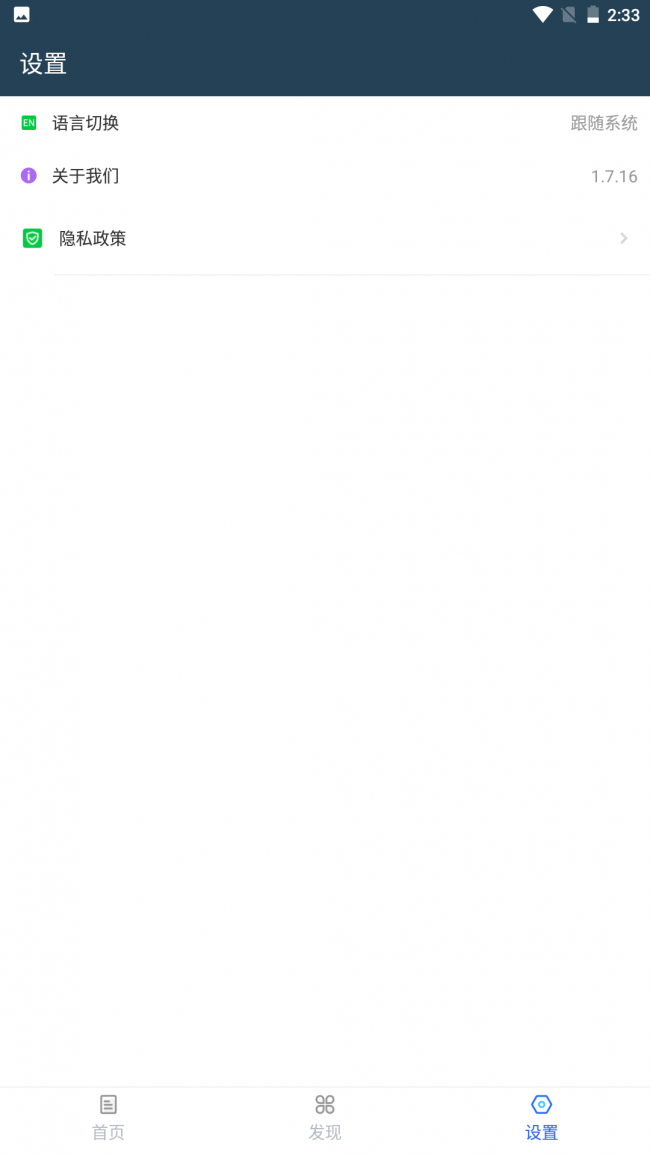Screen dimensions: 650x1155
Task: Go to the 发现 tab
Action: click(x=324, y=1116)
